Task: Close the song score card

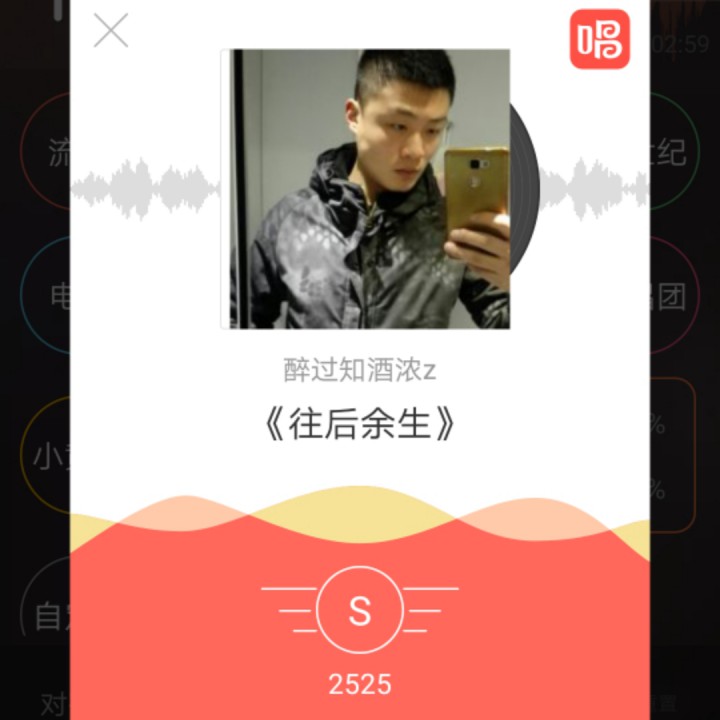Action: tap(111, 31)
